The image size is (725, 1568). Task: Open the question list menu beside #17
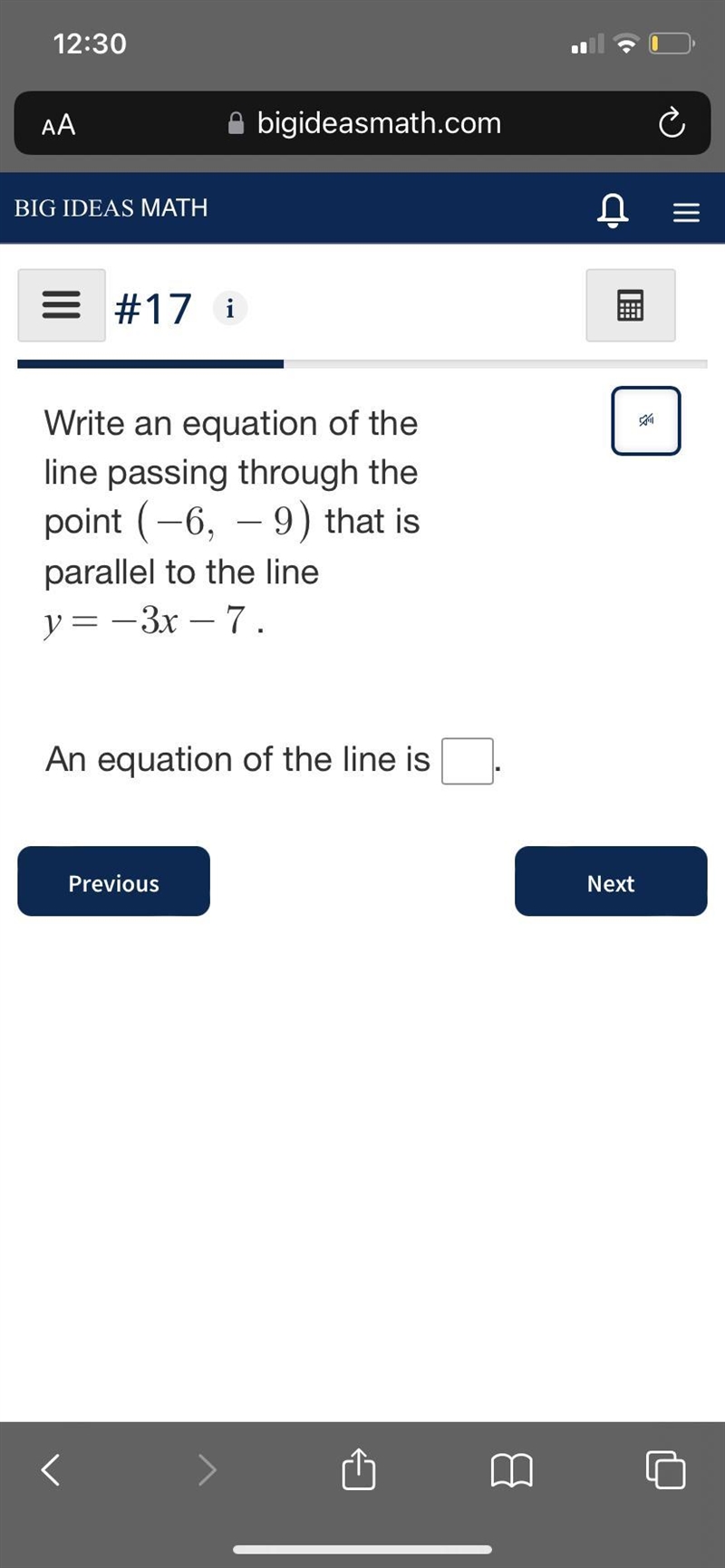pos(62,305)
